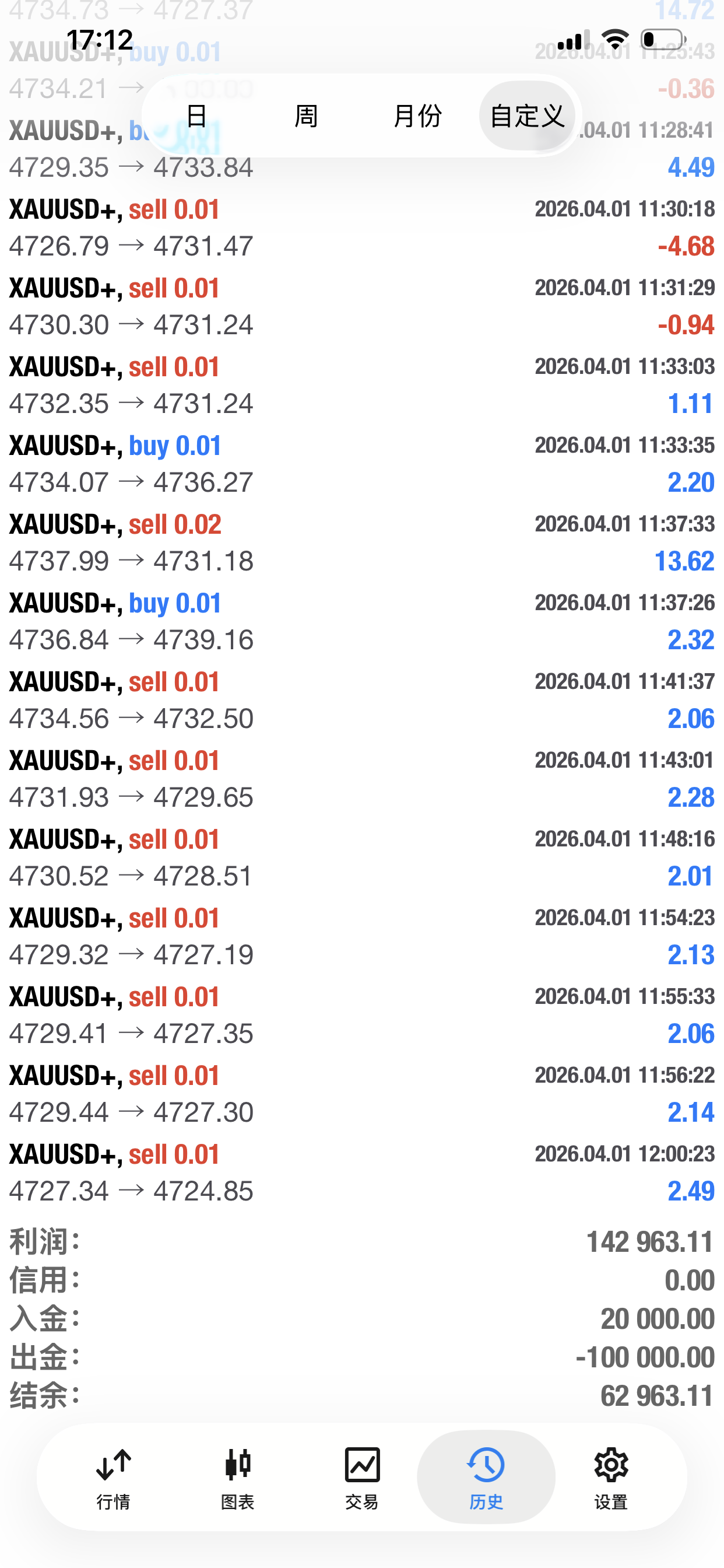Viewport: 724px width, 1568px height.
Task: Switch to the 图表 chart tab
Action: 237,1476
